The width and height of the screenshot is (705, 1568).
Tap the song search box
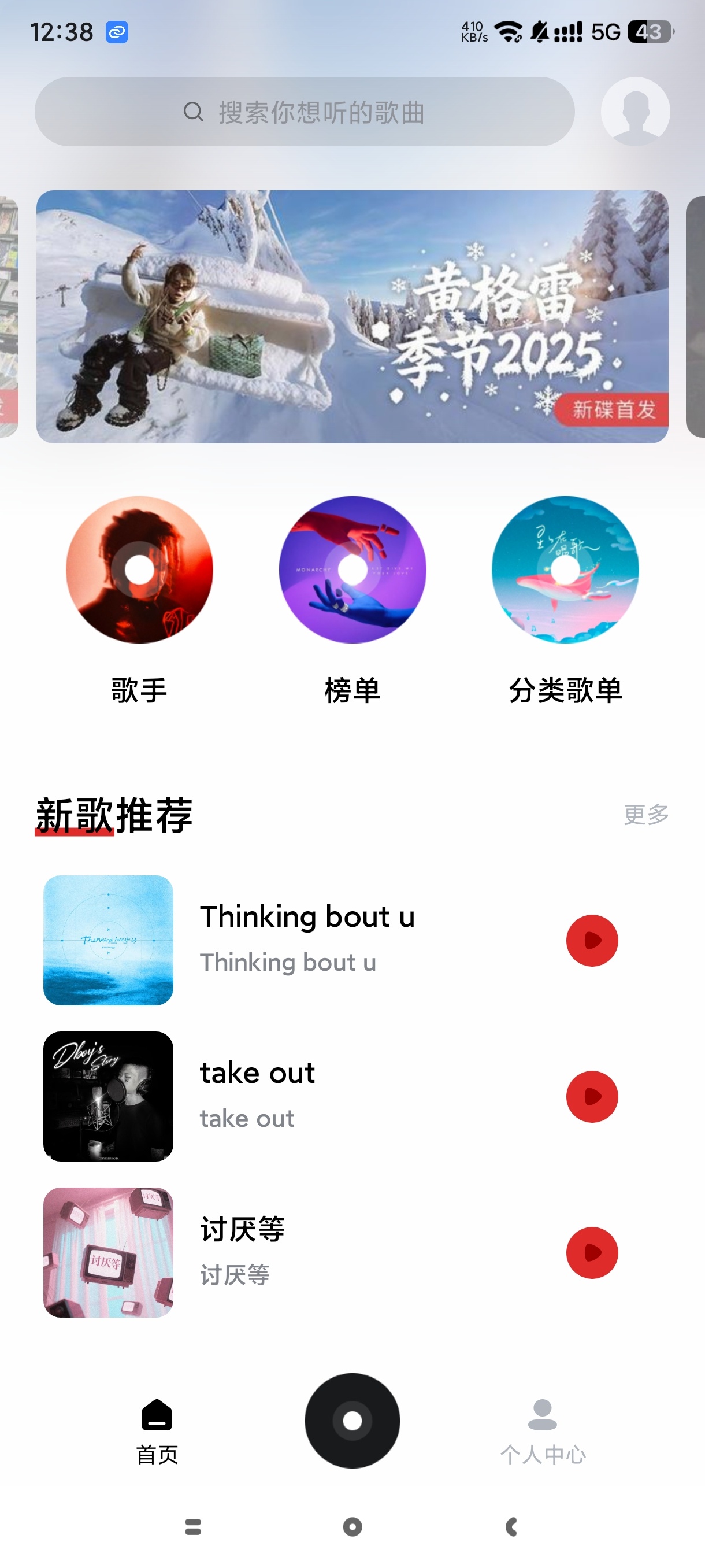tap(304, 112)
